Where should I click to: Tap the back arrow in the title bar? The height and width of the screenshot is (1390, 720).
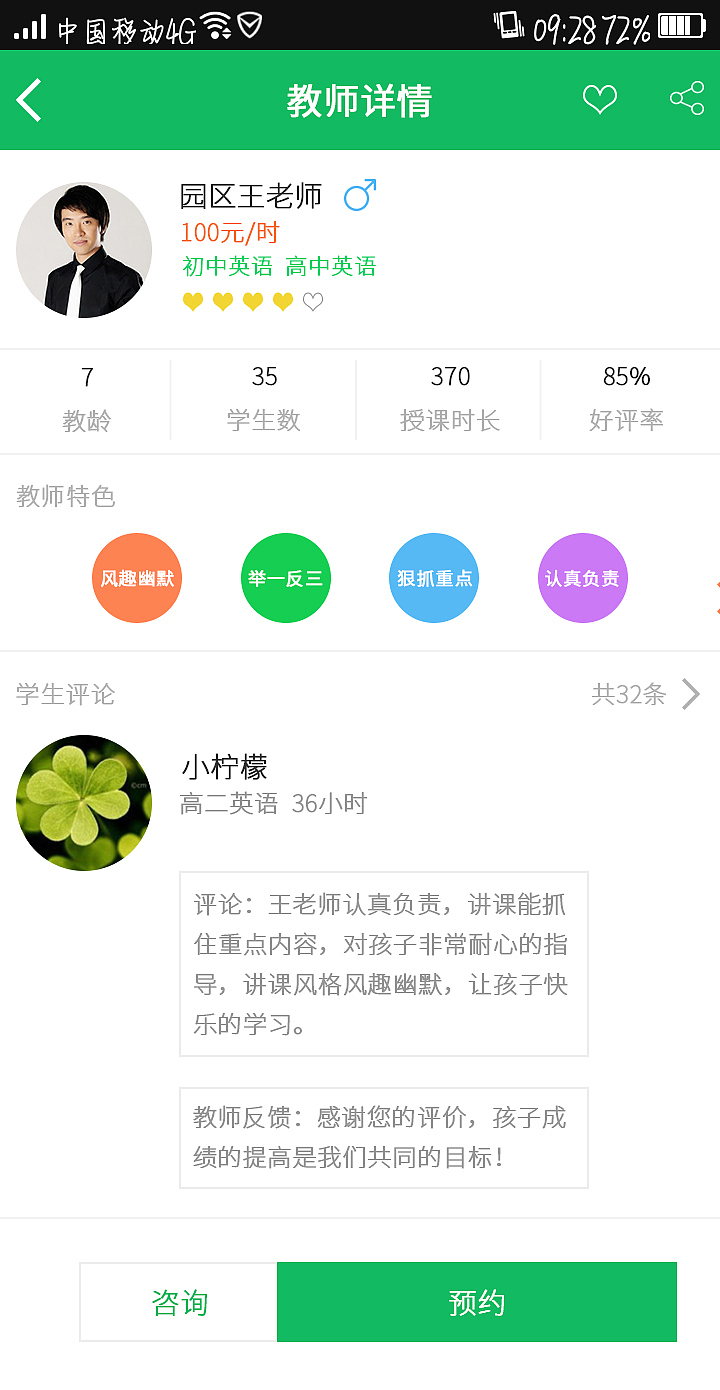28,100
